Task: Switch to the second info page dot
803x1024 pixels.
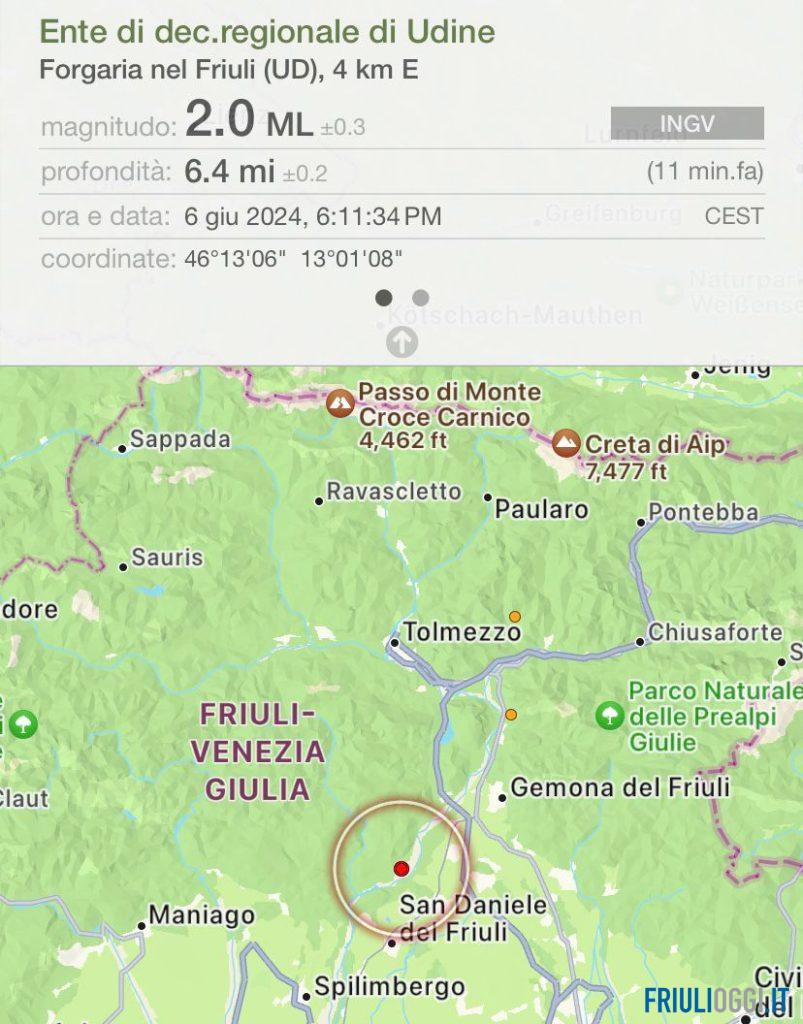Action: pos(420,297)
